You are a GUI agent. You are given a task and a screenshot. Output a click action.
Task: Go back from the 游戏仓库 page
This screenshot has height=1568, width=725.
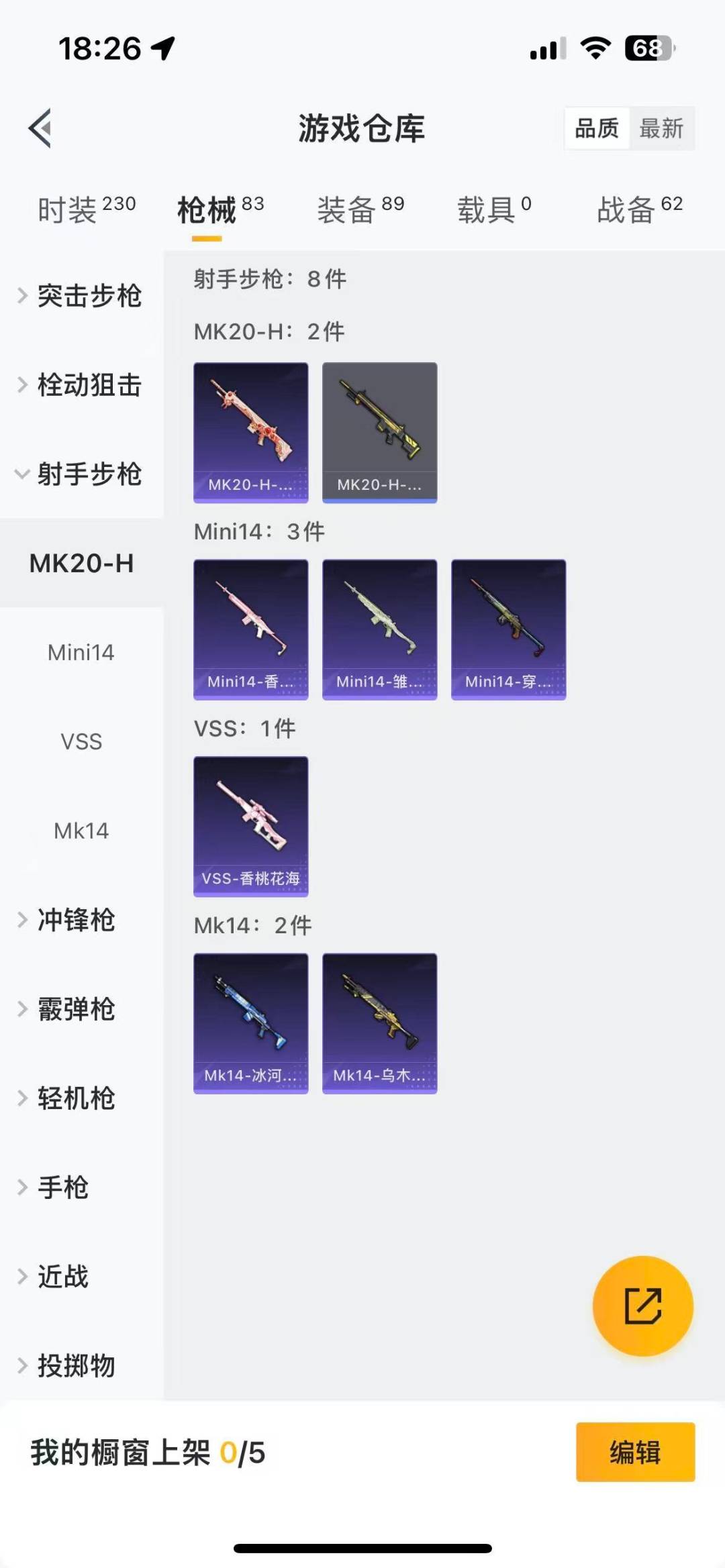40,127
